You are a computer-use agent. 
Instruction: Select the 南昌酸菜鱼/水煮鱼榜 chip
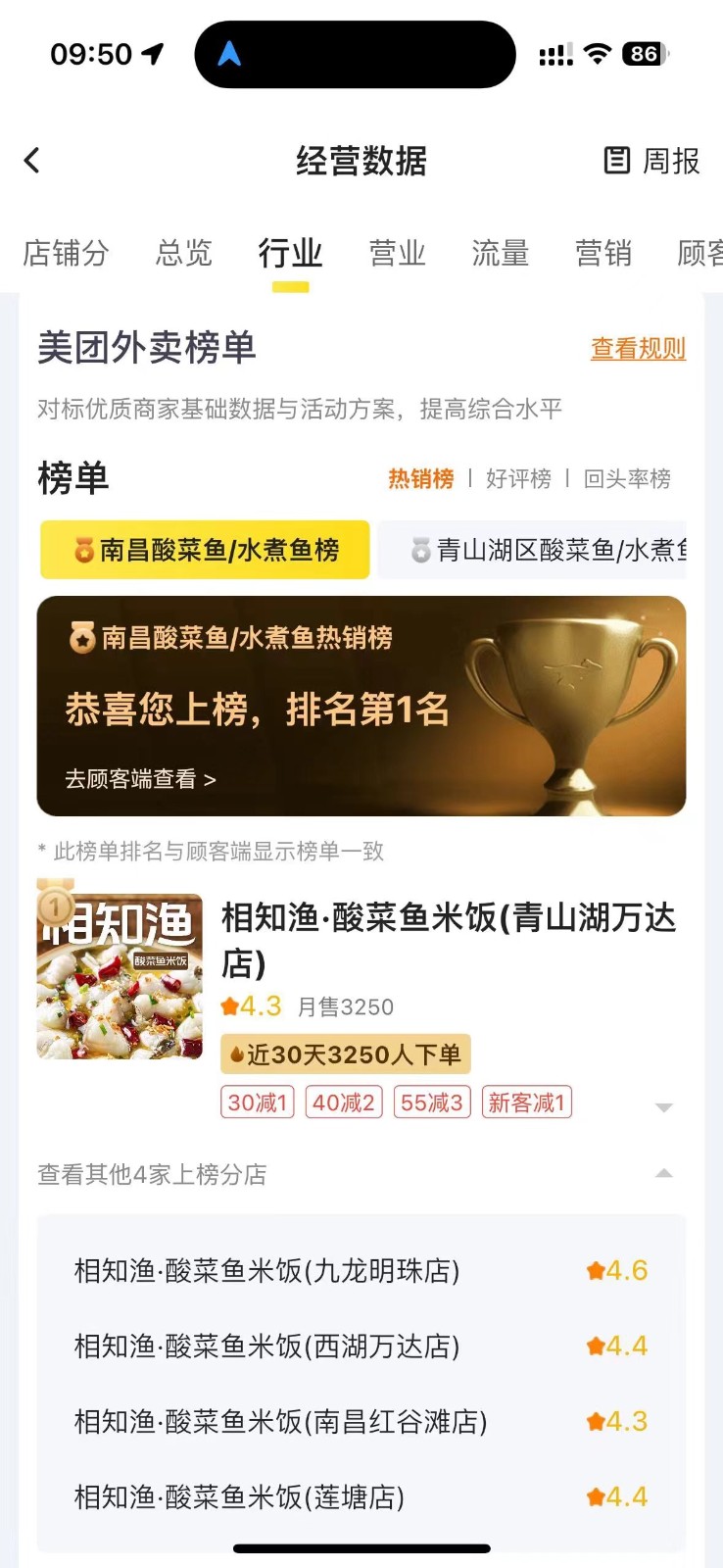click(x=205, y=550)
